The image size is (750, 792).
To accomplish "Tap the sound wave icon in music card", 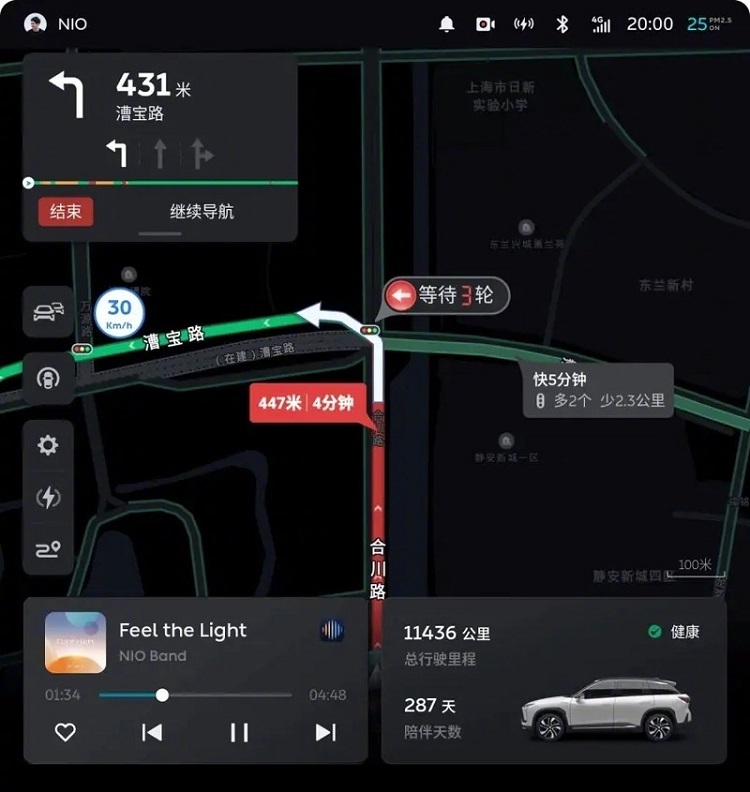I will click(x=332, y=630).
